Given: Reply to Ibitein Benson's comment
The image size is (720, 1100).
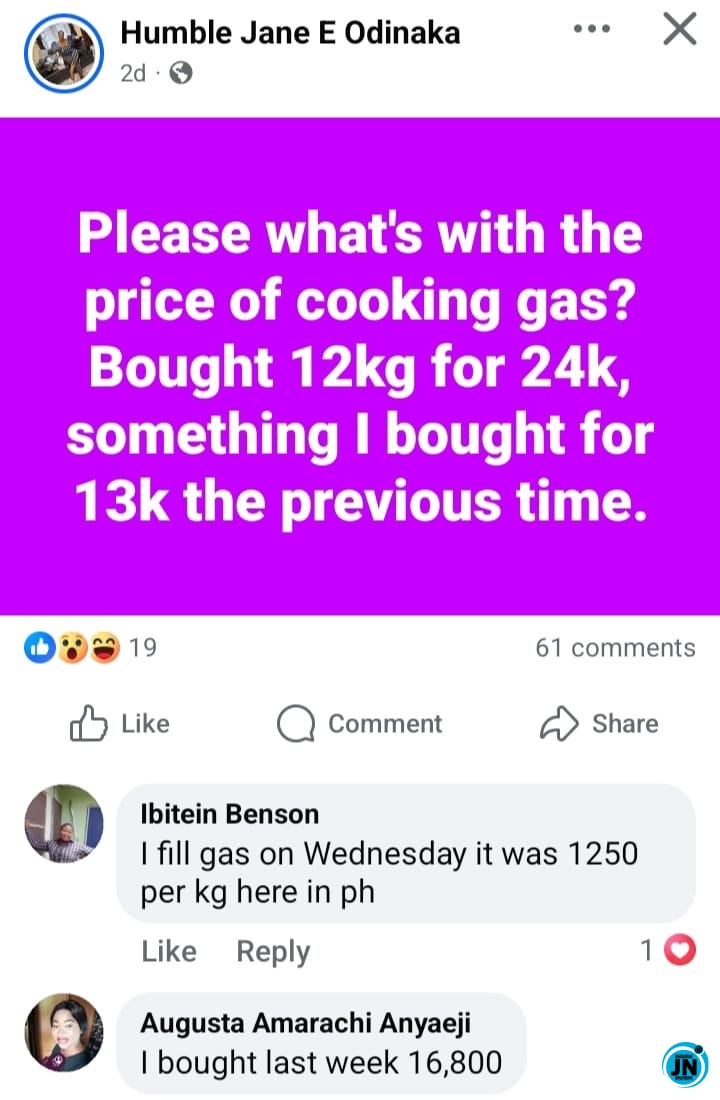Looking at the screenshot, I should [273, 951].
